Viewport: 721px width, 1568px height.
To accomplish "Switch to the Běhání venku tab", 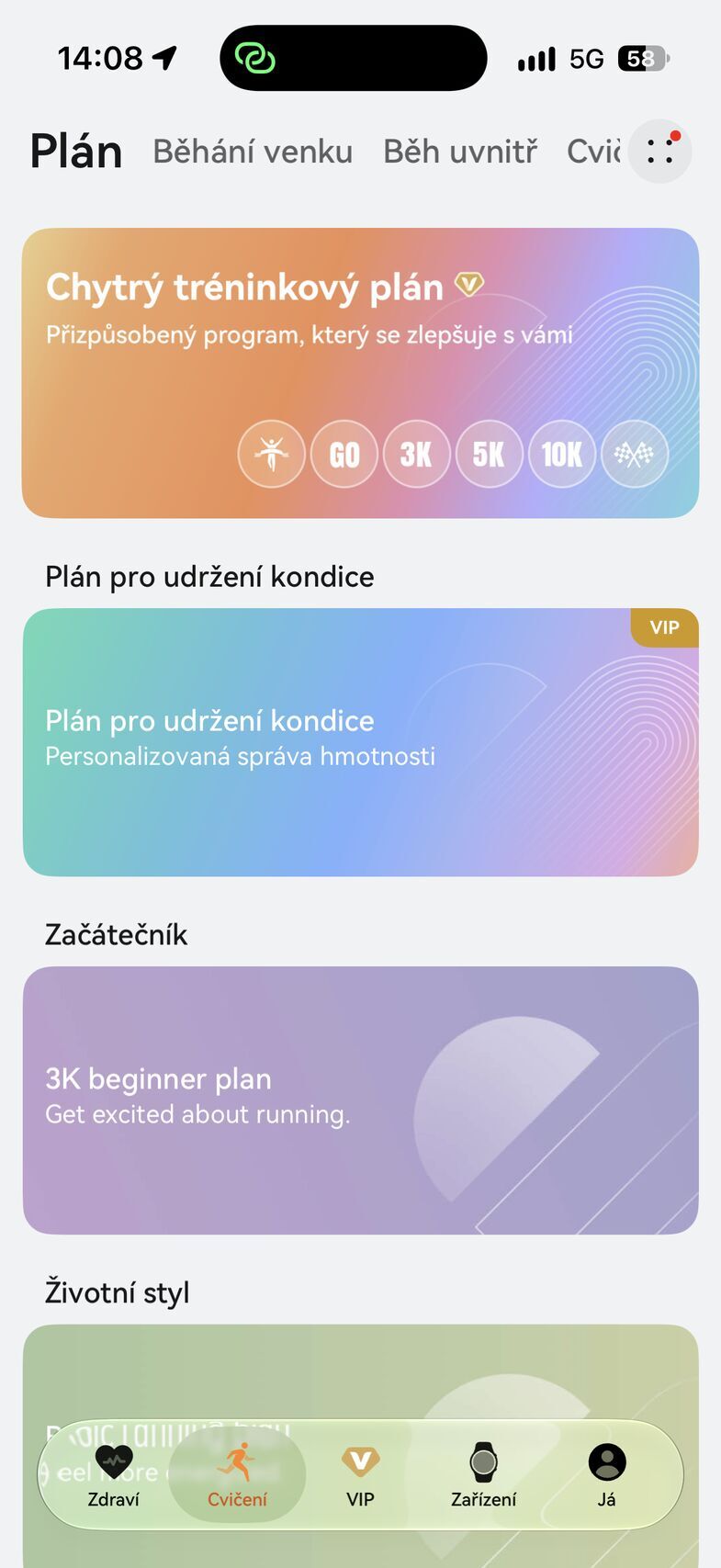I will point(253,152).
